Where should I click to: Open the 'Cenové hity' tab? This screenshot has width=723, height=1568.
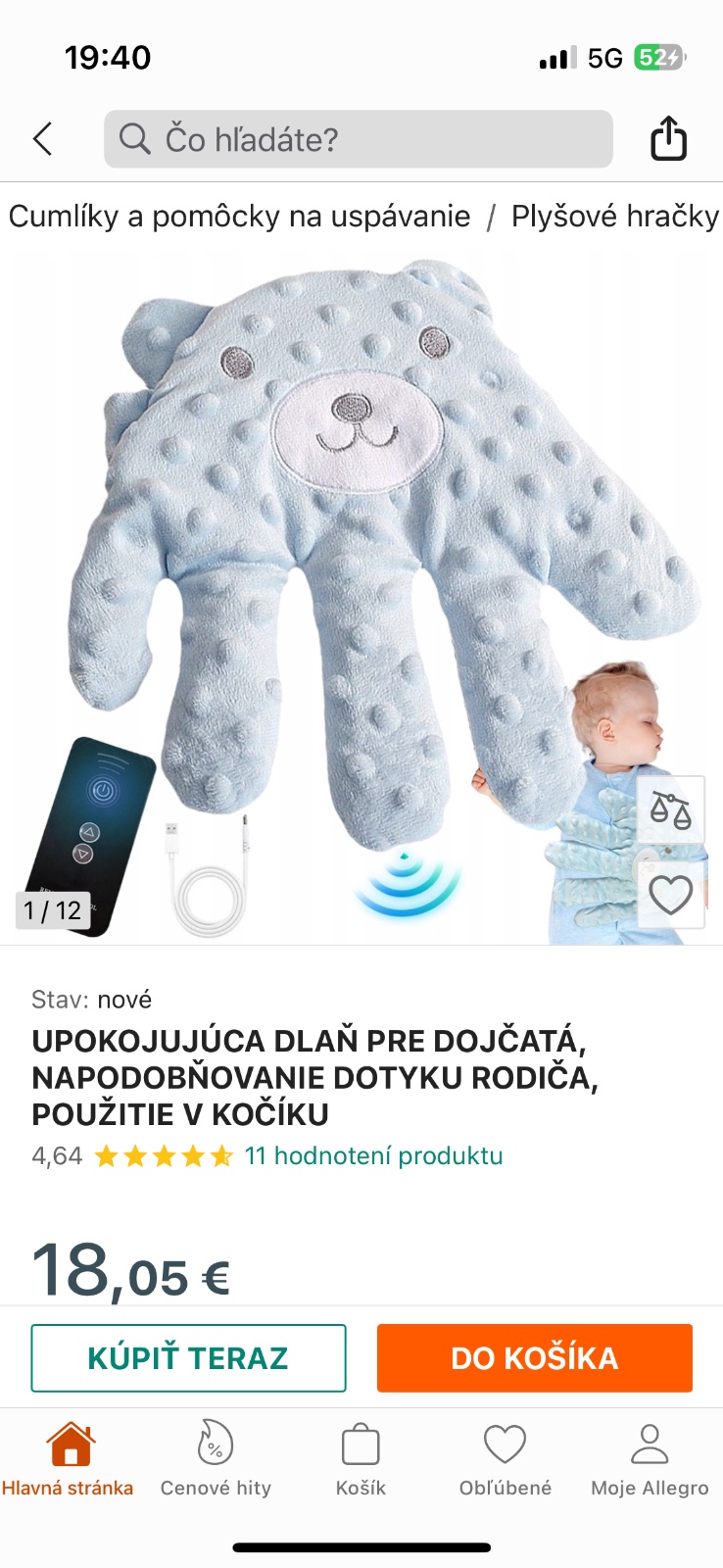click(216, 1459)
